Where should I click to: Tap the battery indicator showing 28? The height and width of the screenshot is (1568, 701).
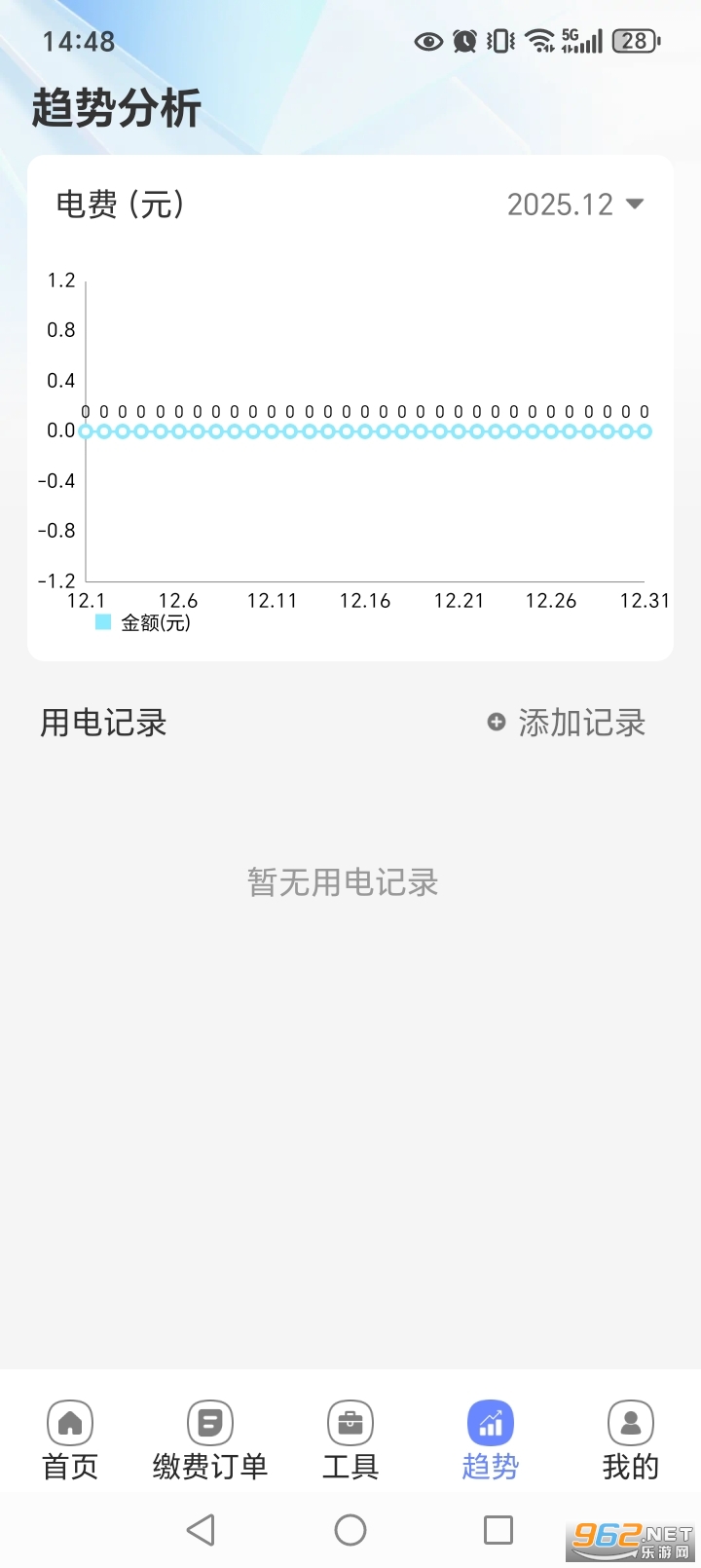pyautogui.click(x=634, y=41)
